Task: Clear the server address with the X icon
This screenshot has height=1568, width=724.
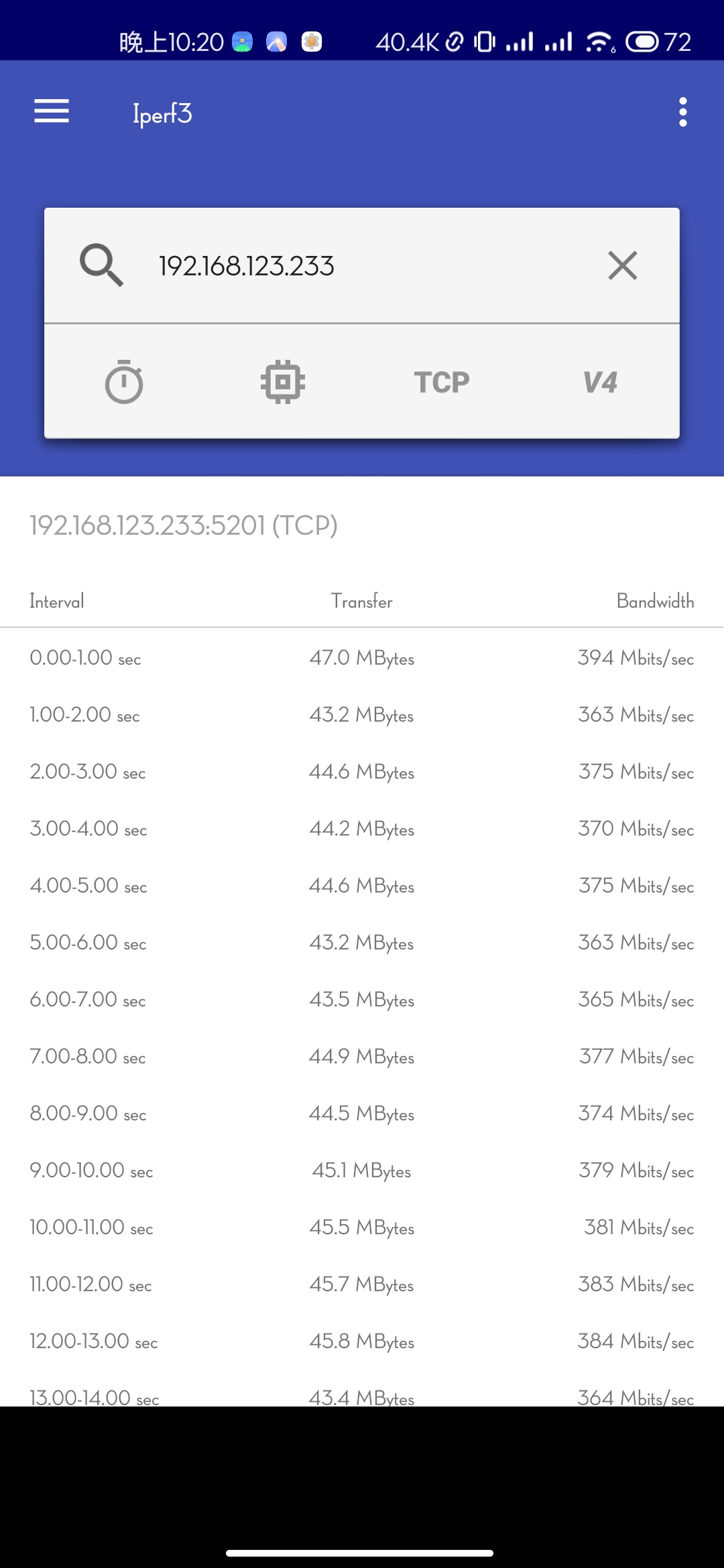Action: point(622,264)
